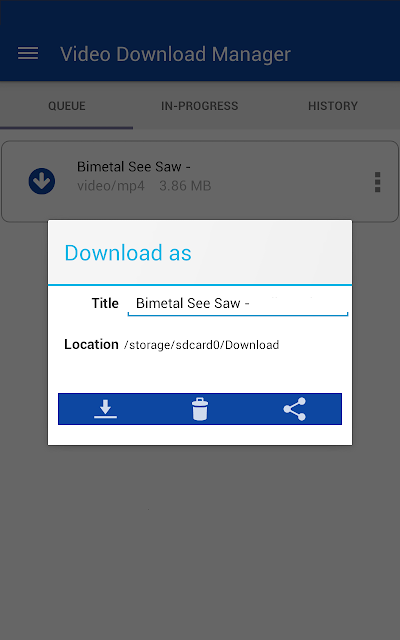Select the Queue tab
Screen dimensions: 400x640
tap(67, 106)
